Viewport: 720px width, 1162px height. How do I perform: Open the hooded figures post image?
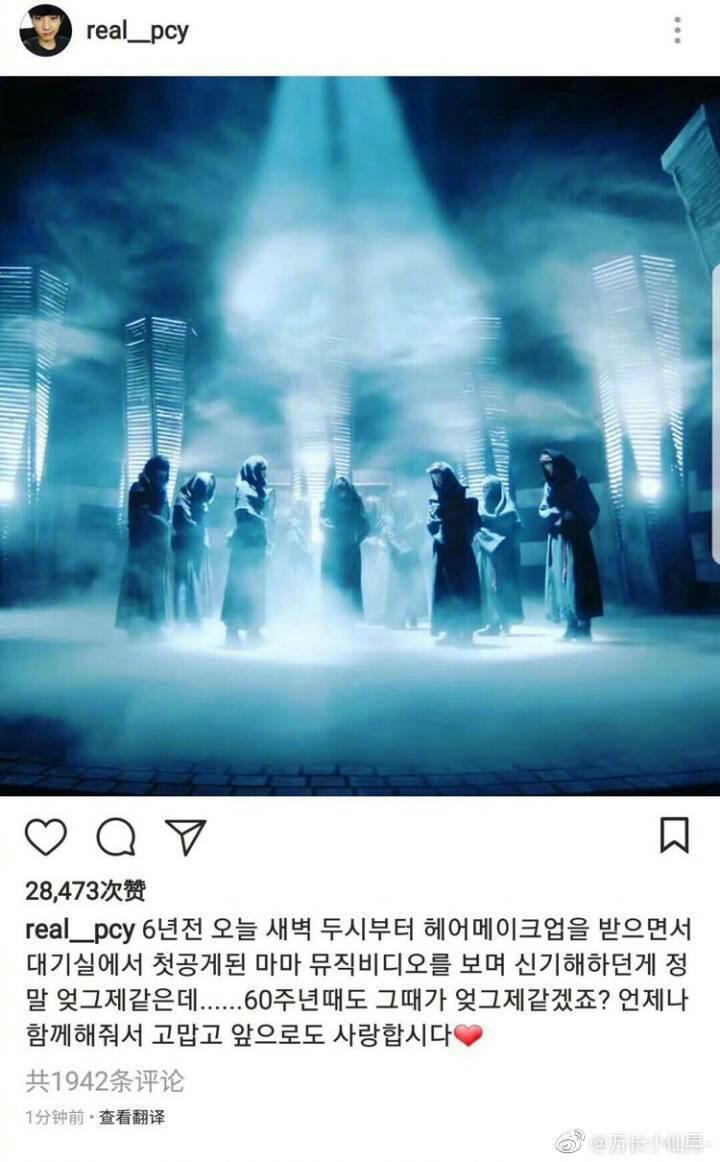click(x=360, y=435)
